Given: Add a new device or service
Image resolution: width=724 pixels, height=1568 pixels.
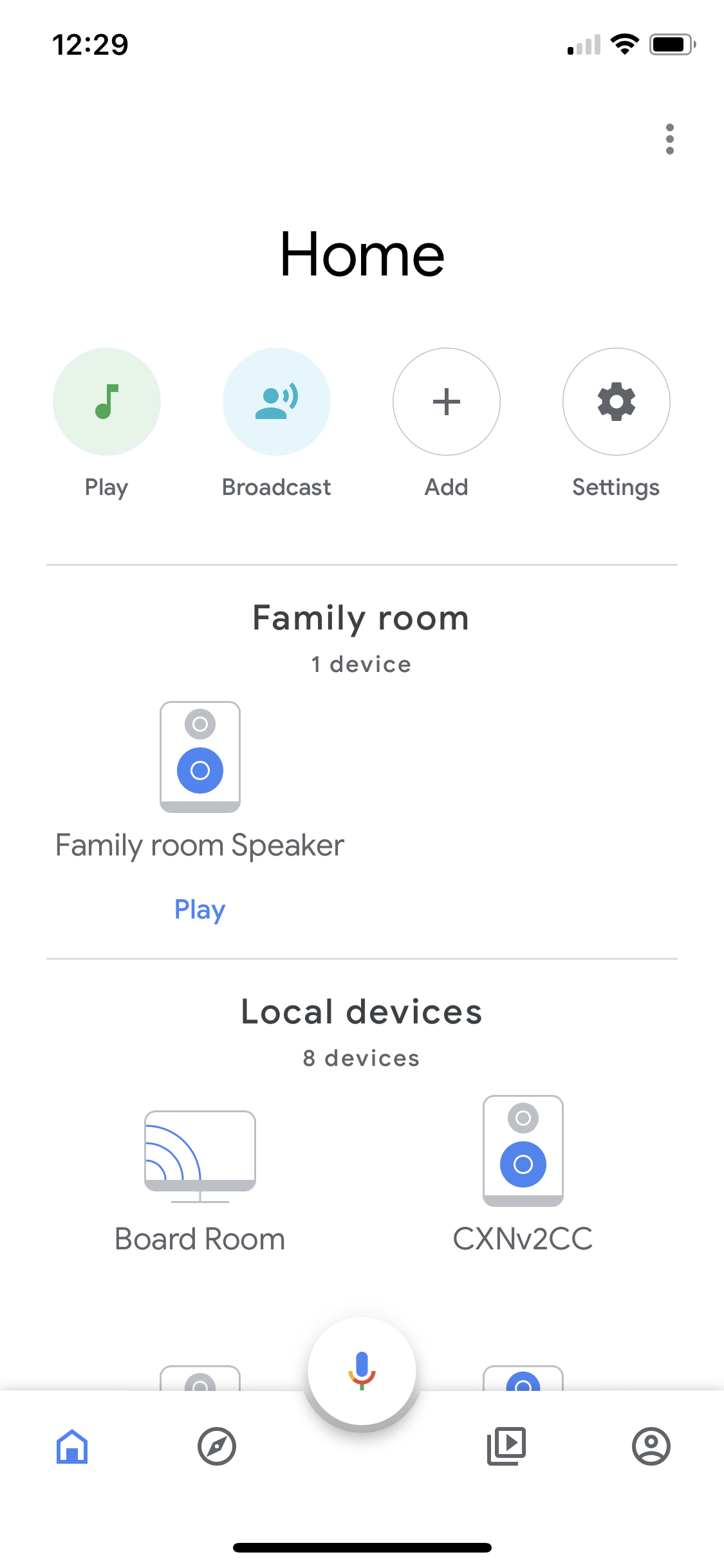Looking at the screenshot, I should 447,402.
